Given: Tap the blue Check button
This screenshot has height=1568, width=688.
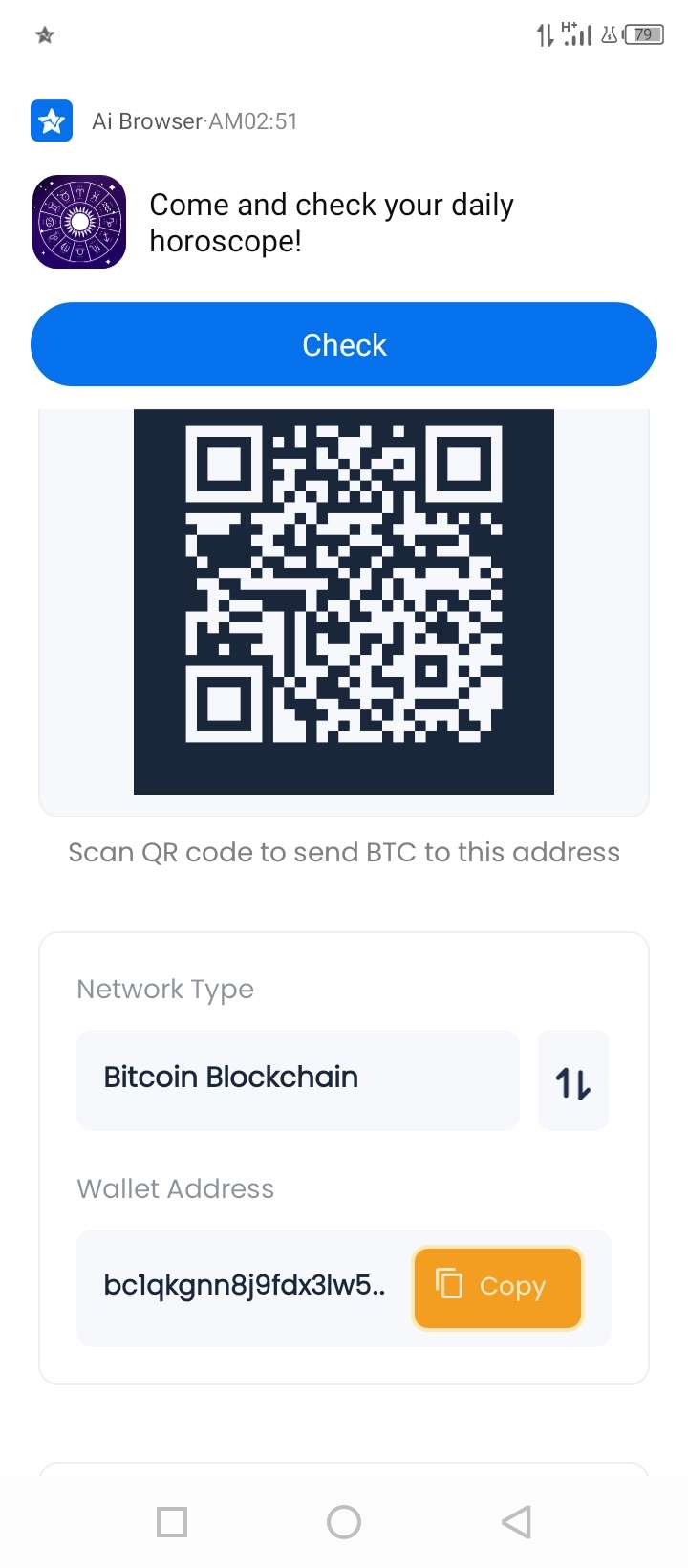Looking at the screenshot, I should [x=344, y=344].
